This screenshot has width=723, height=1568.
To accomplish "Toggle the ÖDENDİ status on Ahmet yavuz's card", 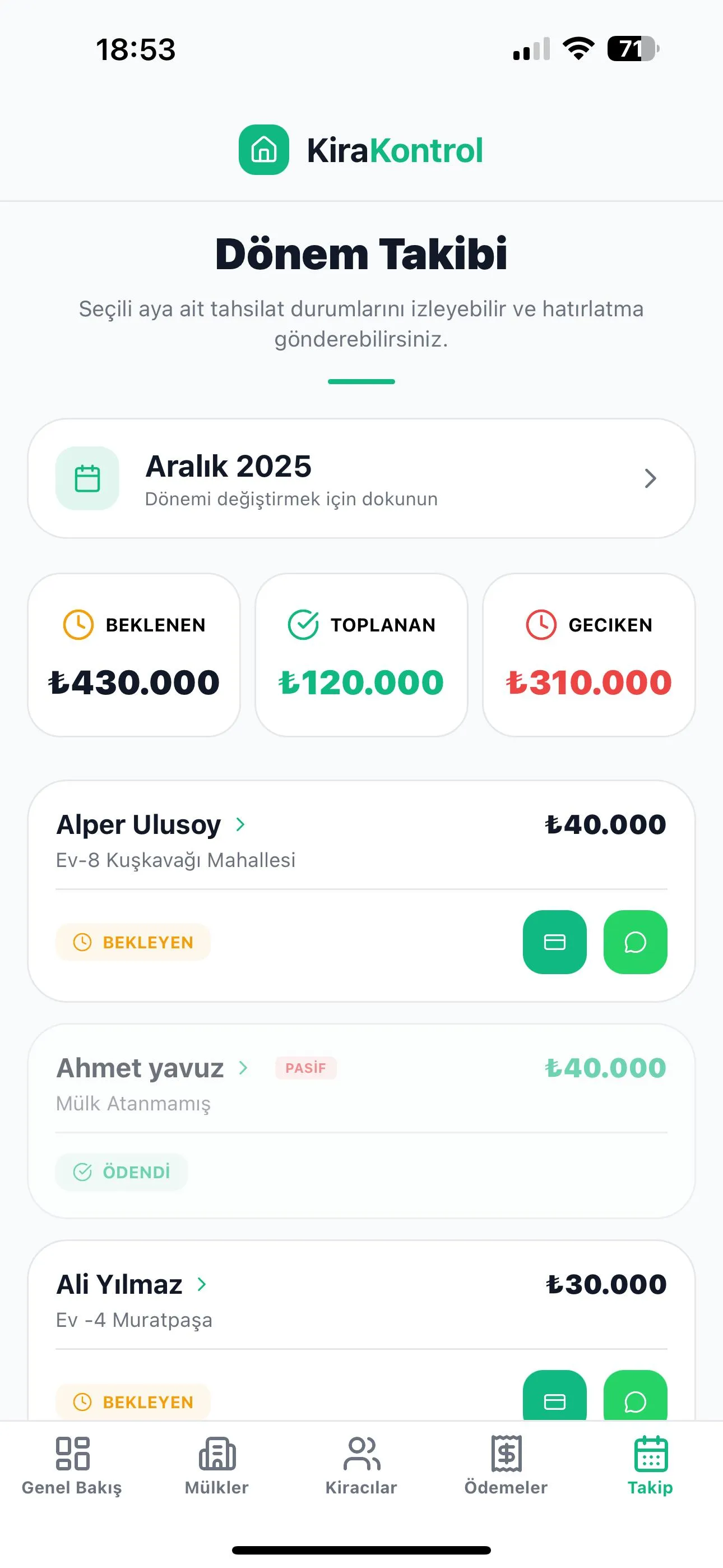I will coord(121,1172).
